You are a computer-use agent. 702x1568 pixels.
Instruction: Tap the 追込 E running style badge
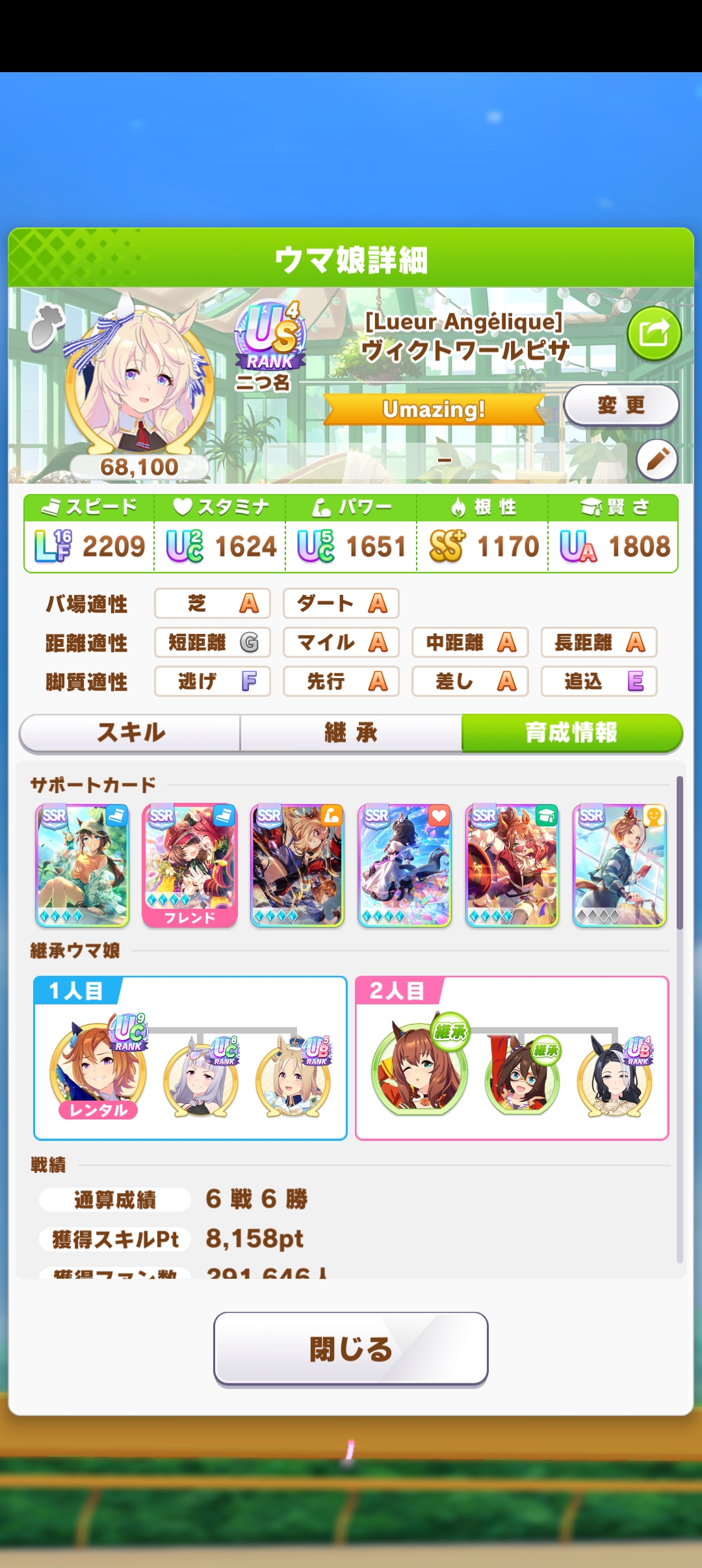(598, 681)
